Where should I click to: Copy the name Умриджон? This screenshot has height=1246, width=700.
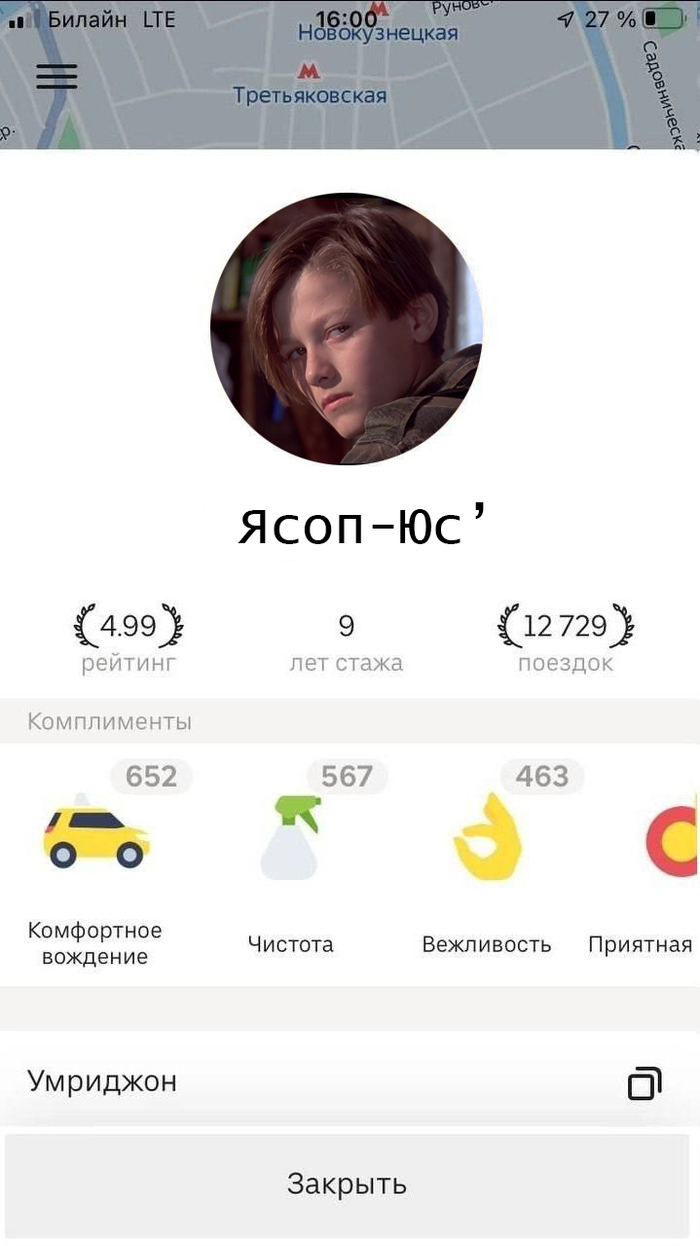[x=644, y=1083]
